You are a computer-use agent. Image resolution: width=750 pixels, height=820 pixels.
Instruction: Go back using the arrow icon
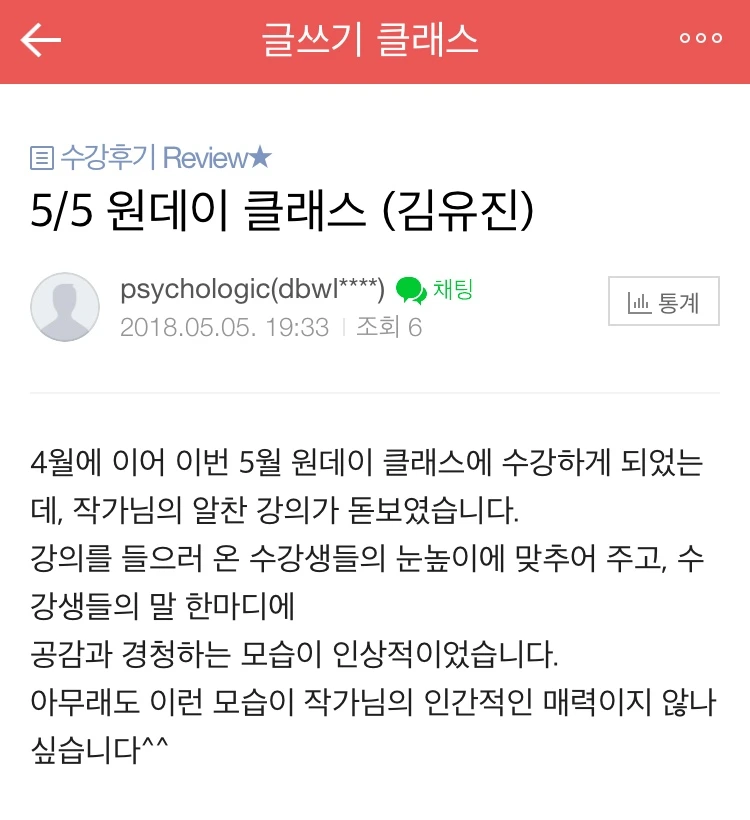pos(41,40)
